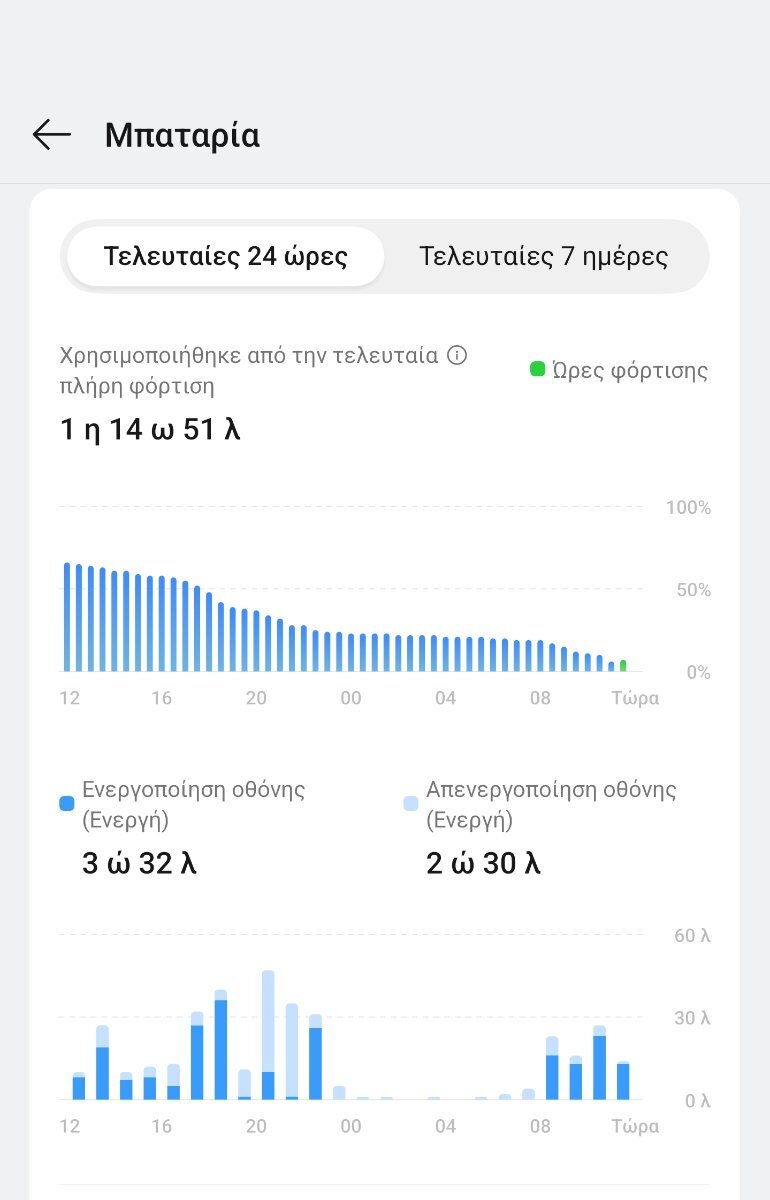Open info icon beside τελευταία πλήρη φόρτιση
Viewport: 770px width, 1200px height.
[x=457, y=356]
